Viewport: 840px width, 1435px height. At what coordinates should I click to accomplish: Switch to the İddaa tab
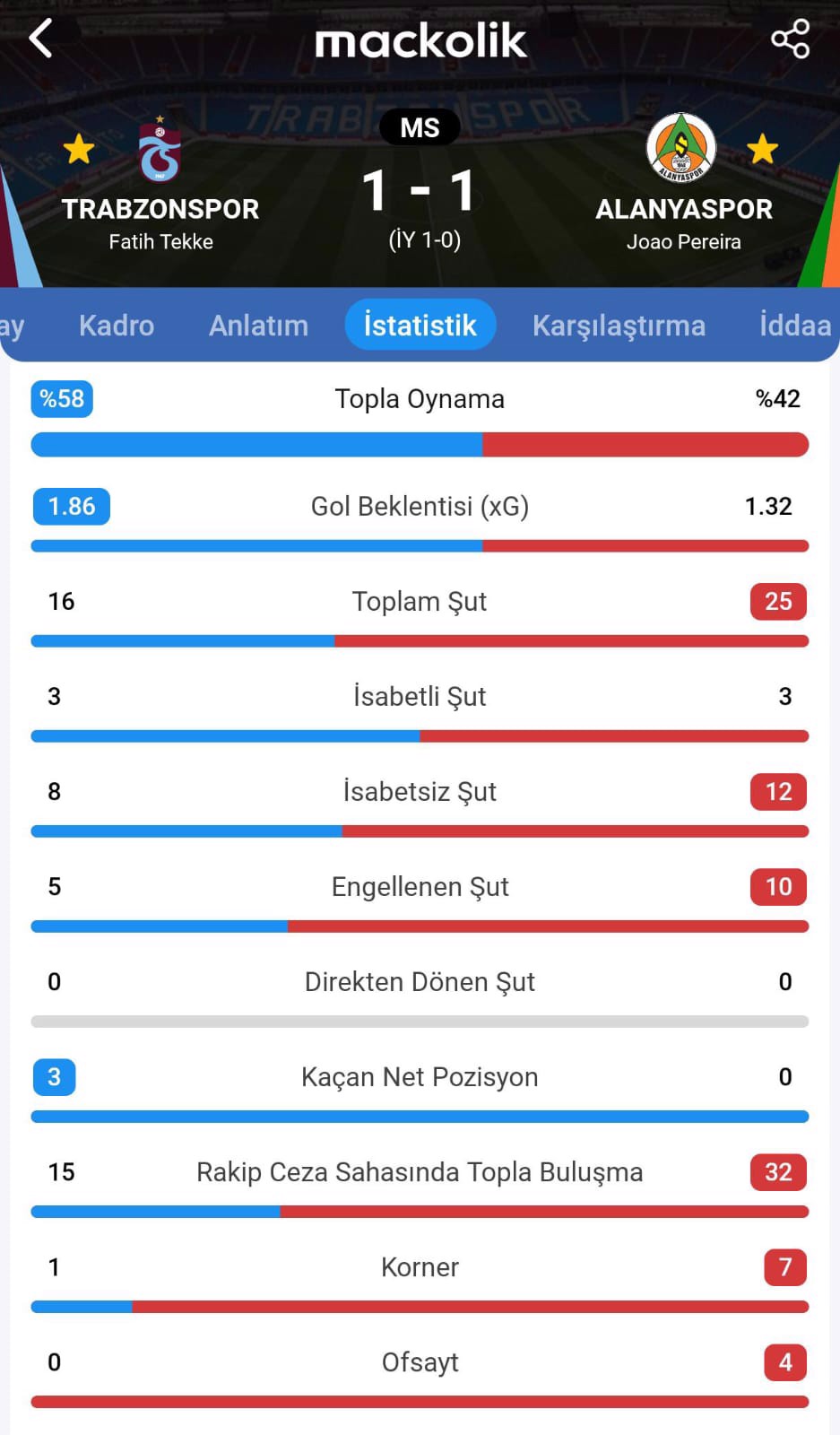794,325
